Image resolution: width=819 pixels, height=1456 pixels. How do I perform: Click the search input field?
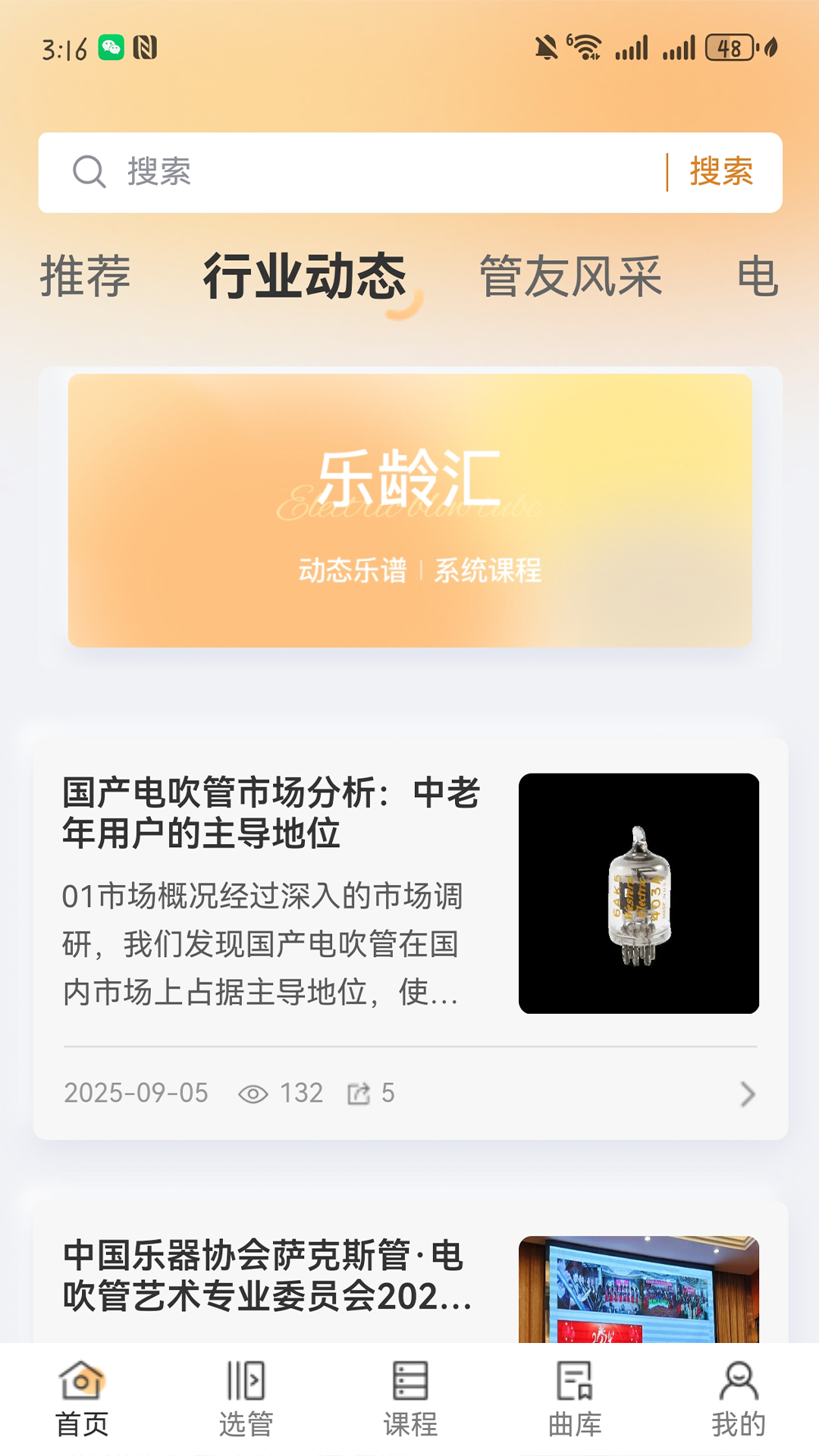click(x=341, y=172)
